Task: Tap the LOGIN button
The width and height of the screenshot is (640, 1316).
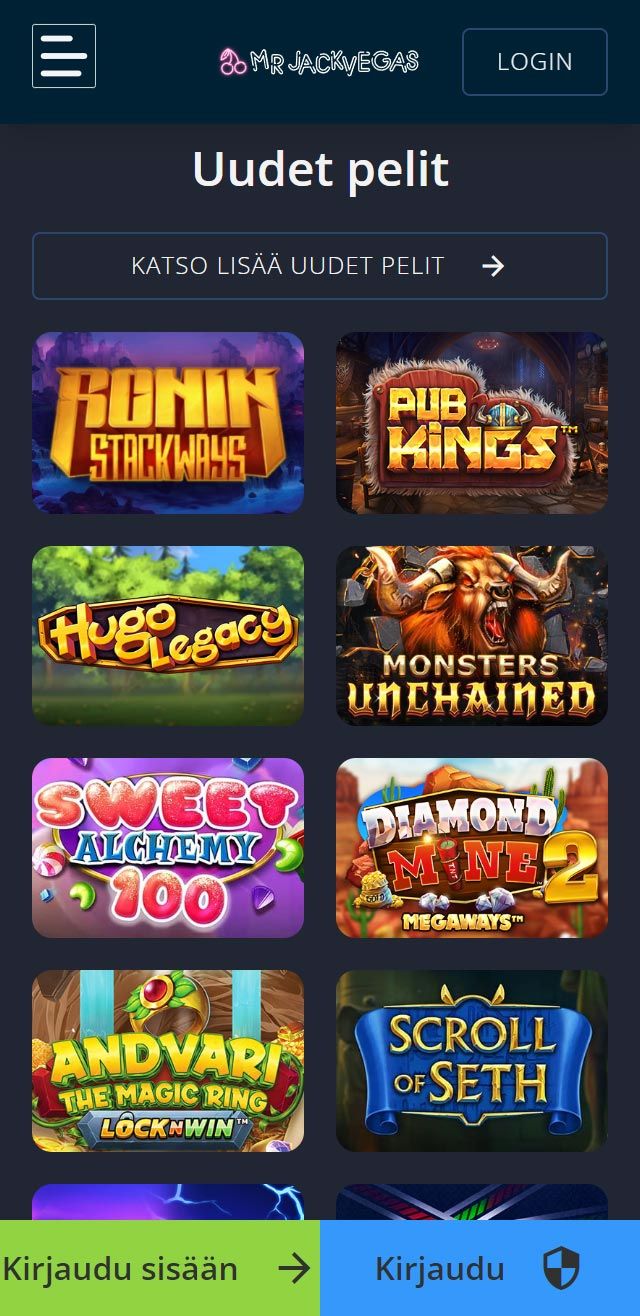Action: 534,62
